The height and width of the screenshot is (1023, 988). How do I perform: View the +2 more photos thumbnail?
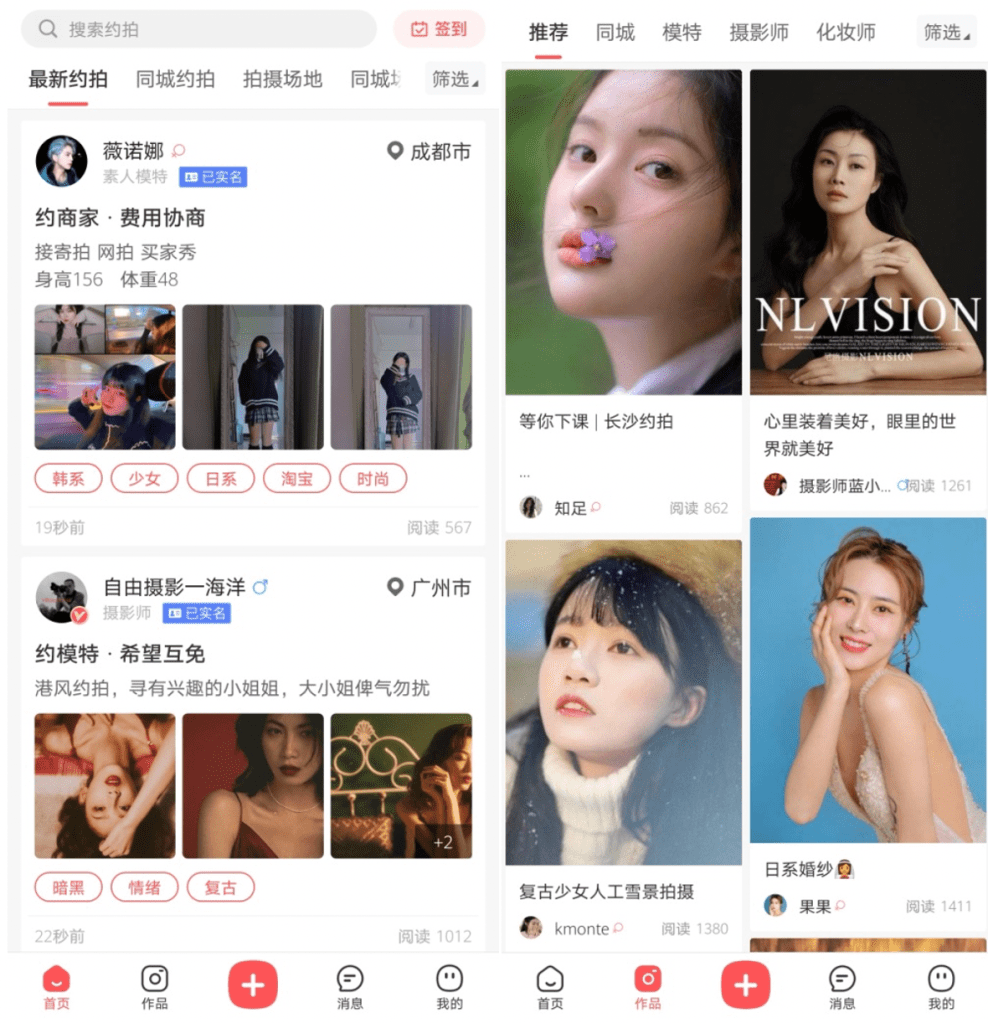click(401, 785)
